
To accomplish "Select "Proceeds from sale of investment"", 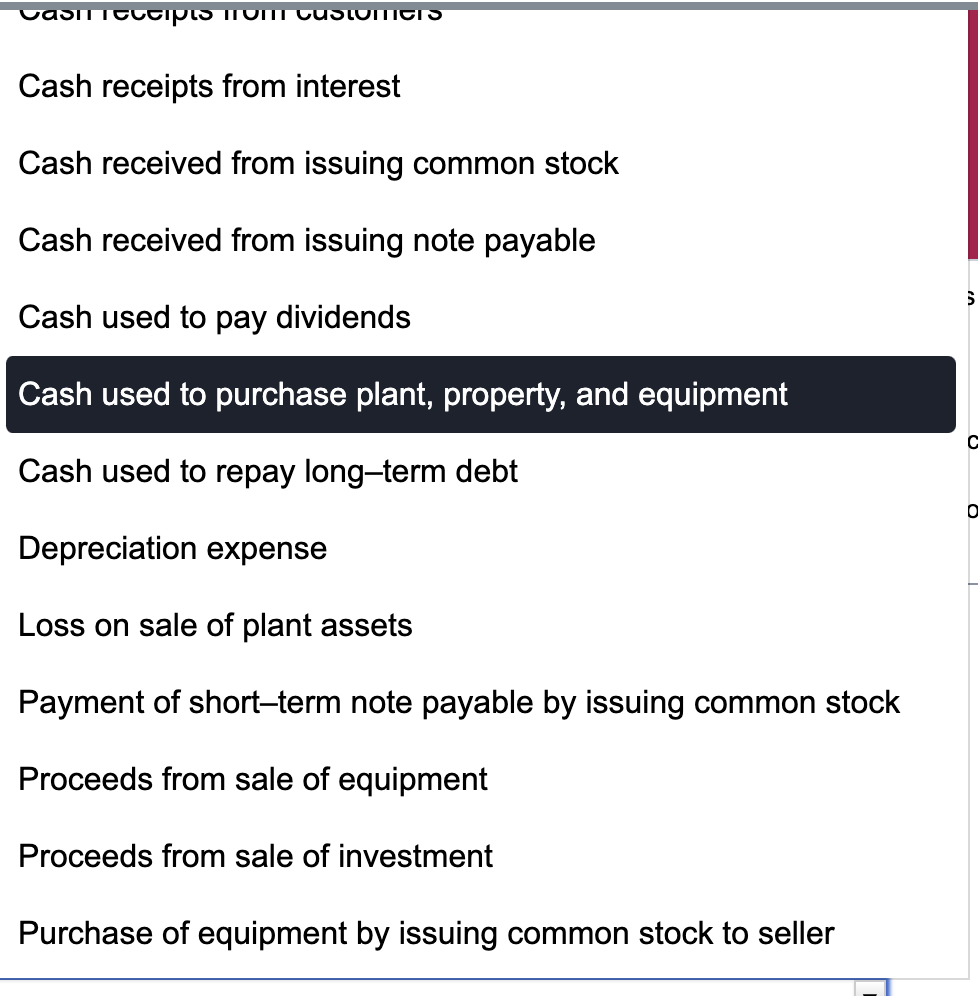I will 255,856.
